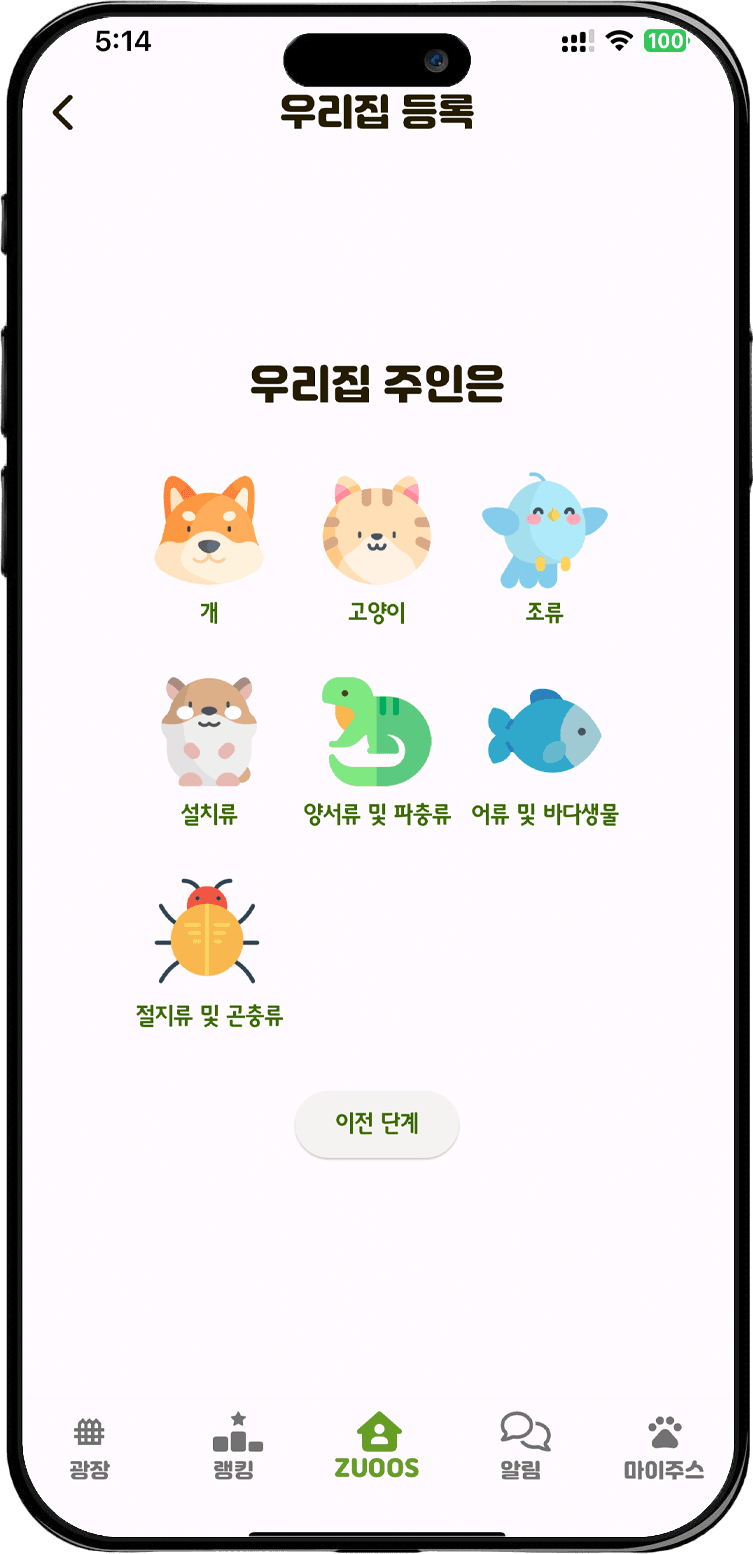Open the 랭킹 tab

[x=237, y=1448]
